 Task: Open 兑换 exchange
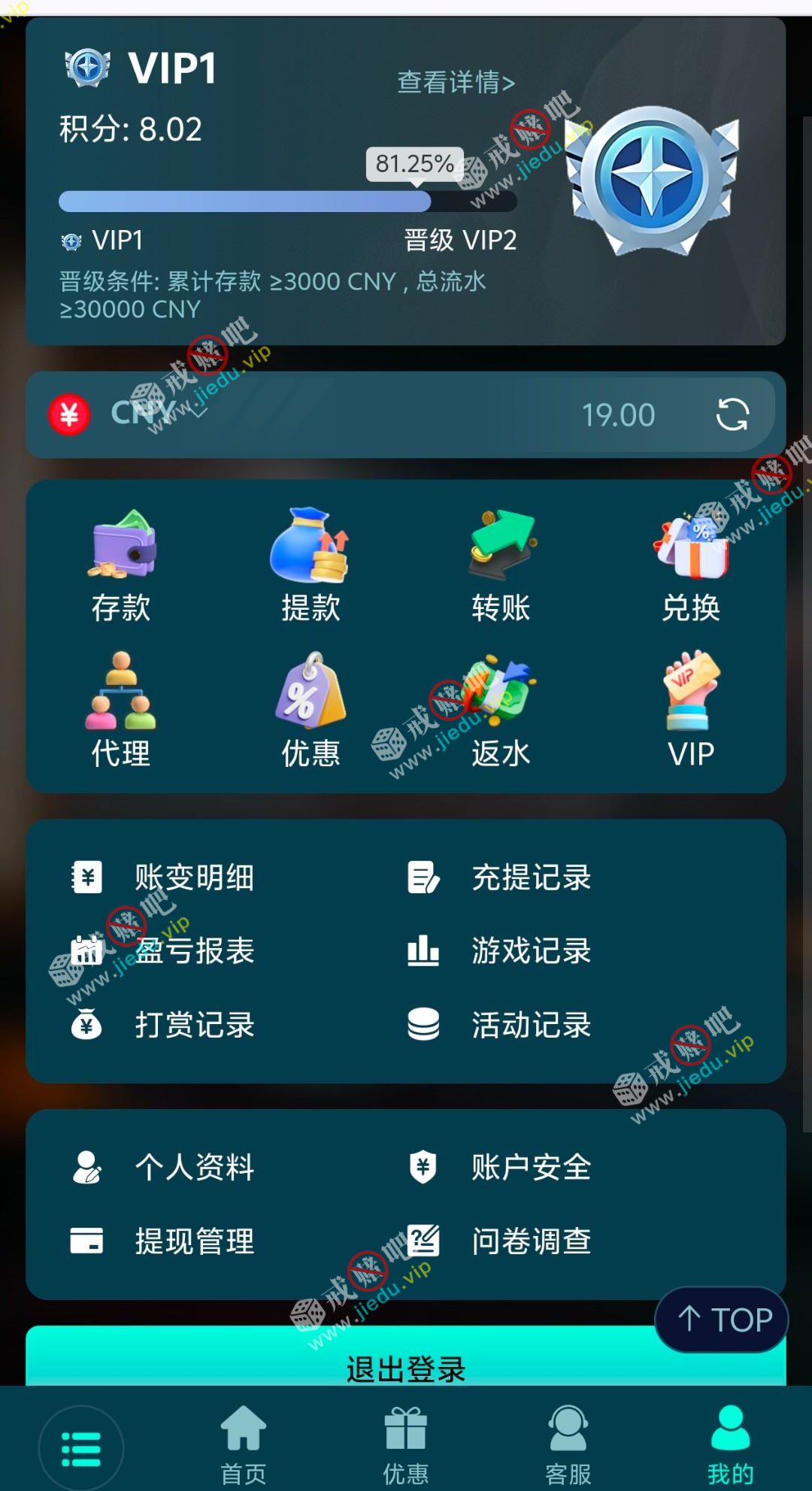tap(691, 565)
